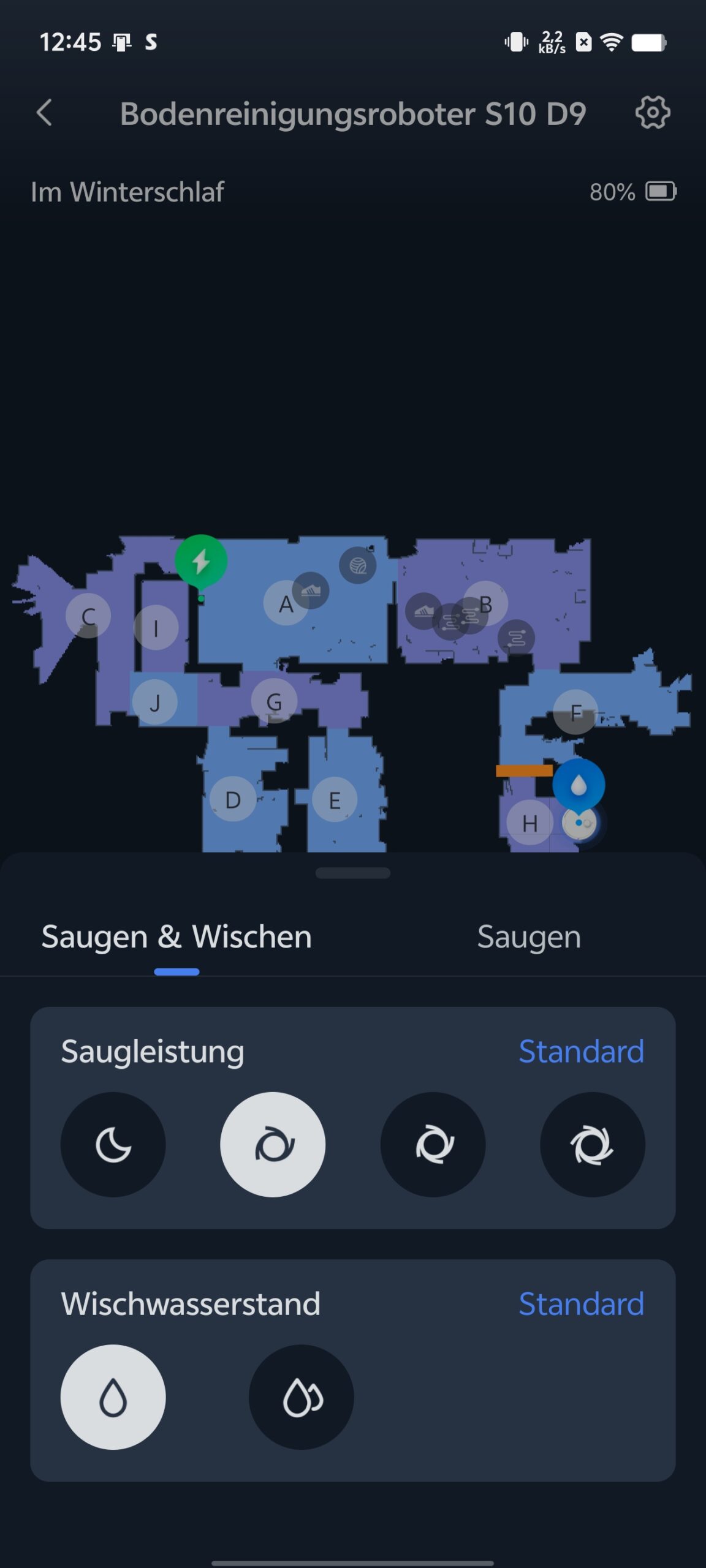Select single-drop mop water level
The width and height of the screenshot is (706, 1568).
click(113, 1396)
